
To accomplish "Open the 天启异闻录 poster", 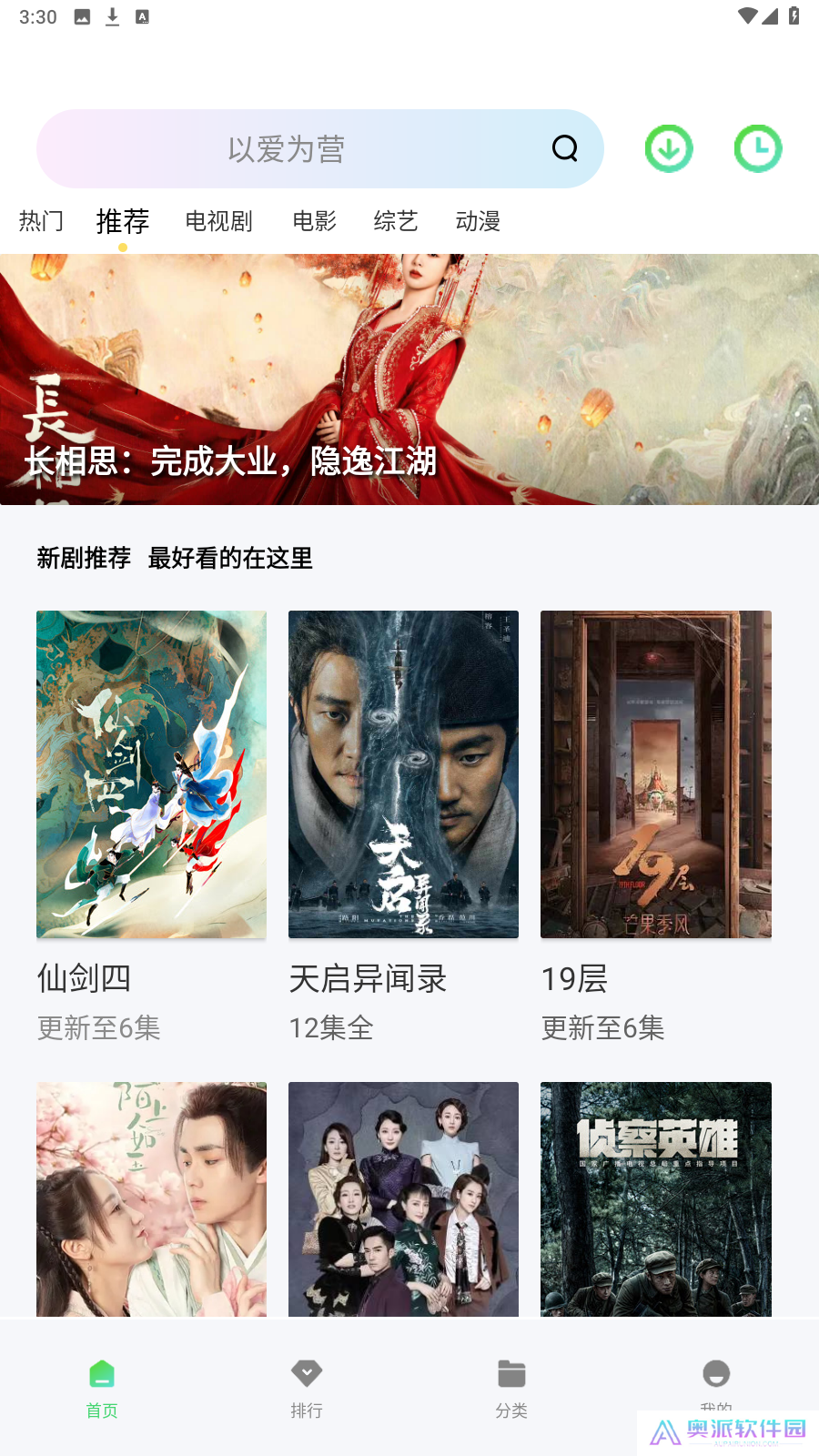I will pos(402,773).
